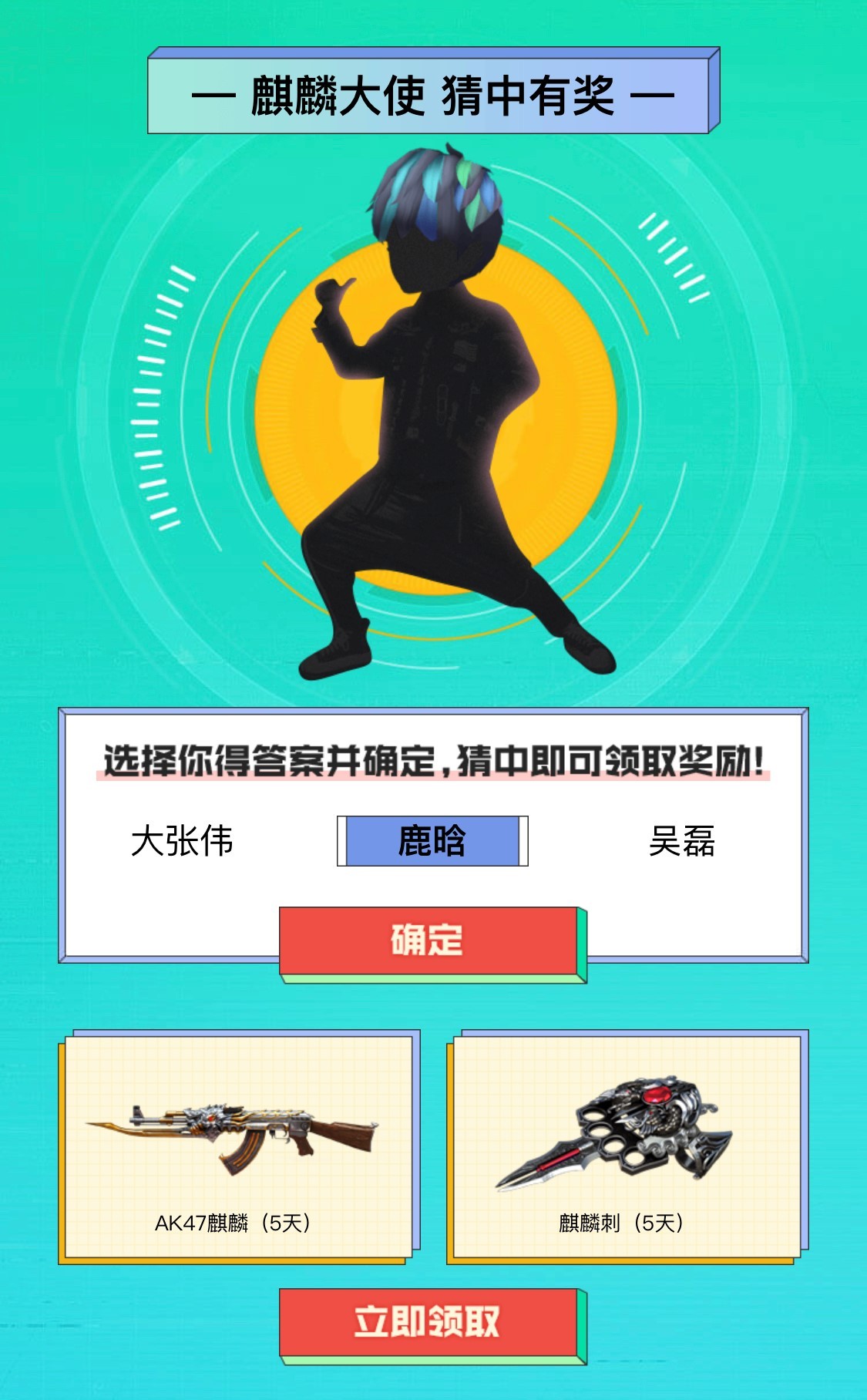Confirm the guess with 确定
Viewport: 867px width, 1400px height.
click(x=428, y=941)
